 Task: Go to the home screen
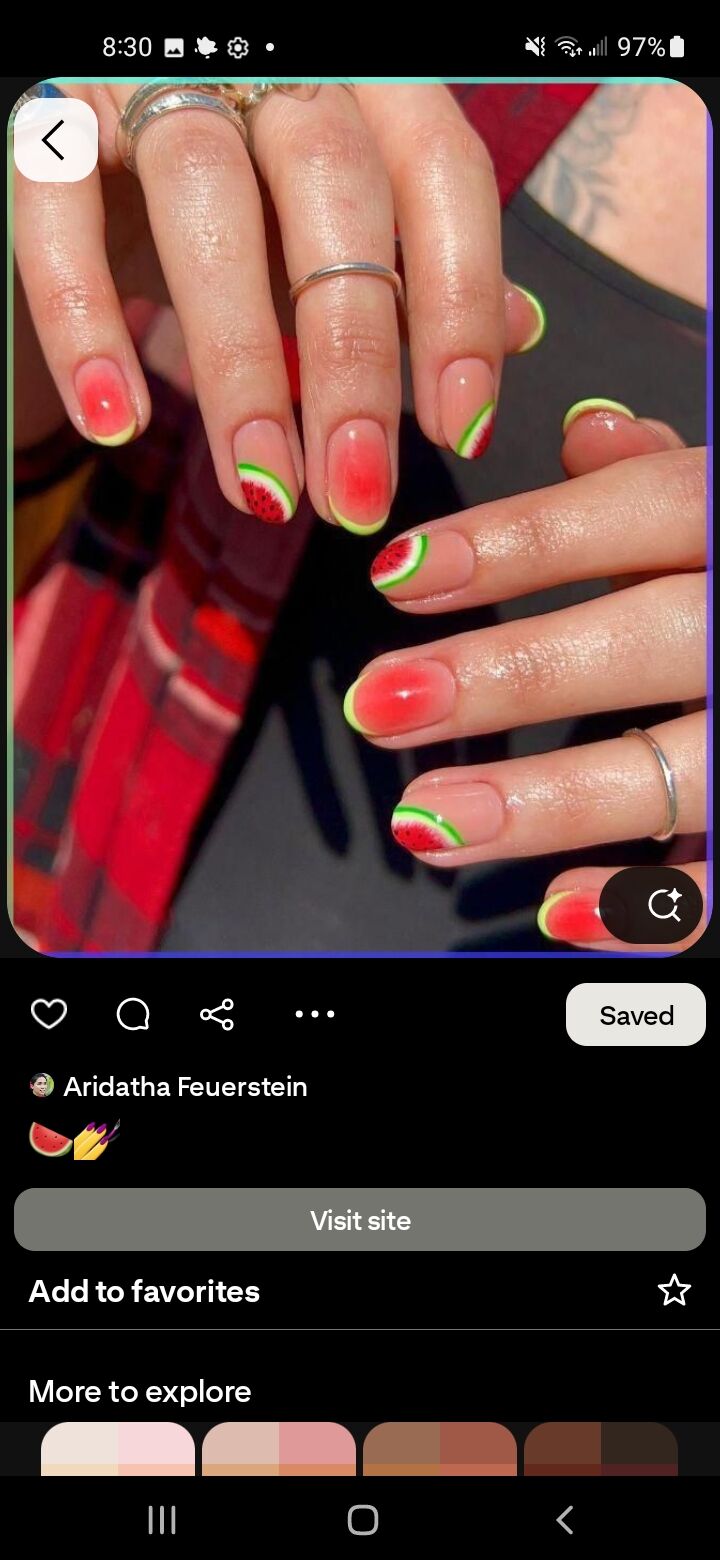(362, 1520)
